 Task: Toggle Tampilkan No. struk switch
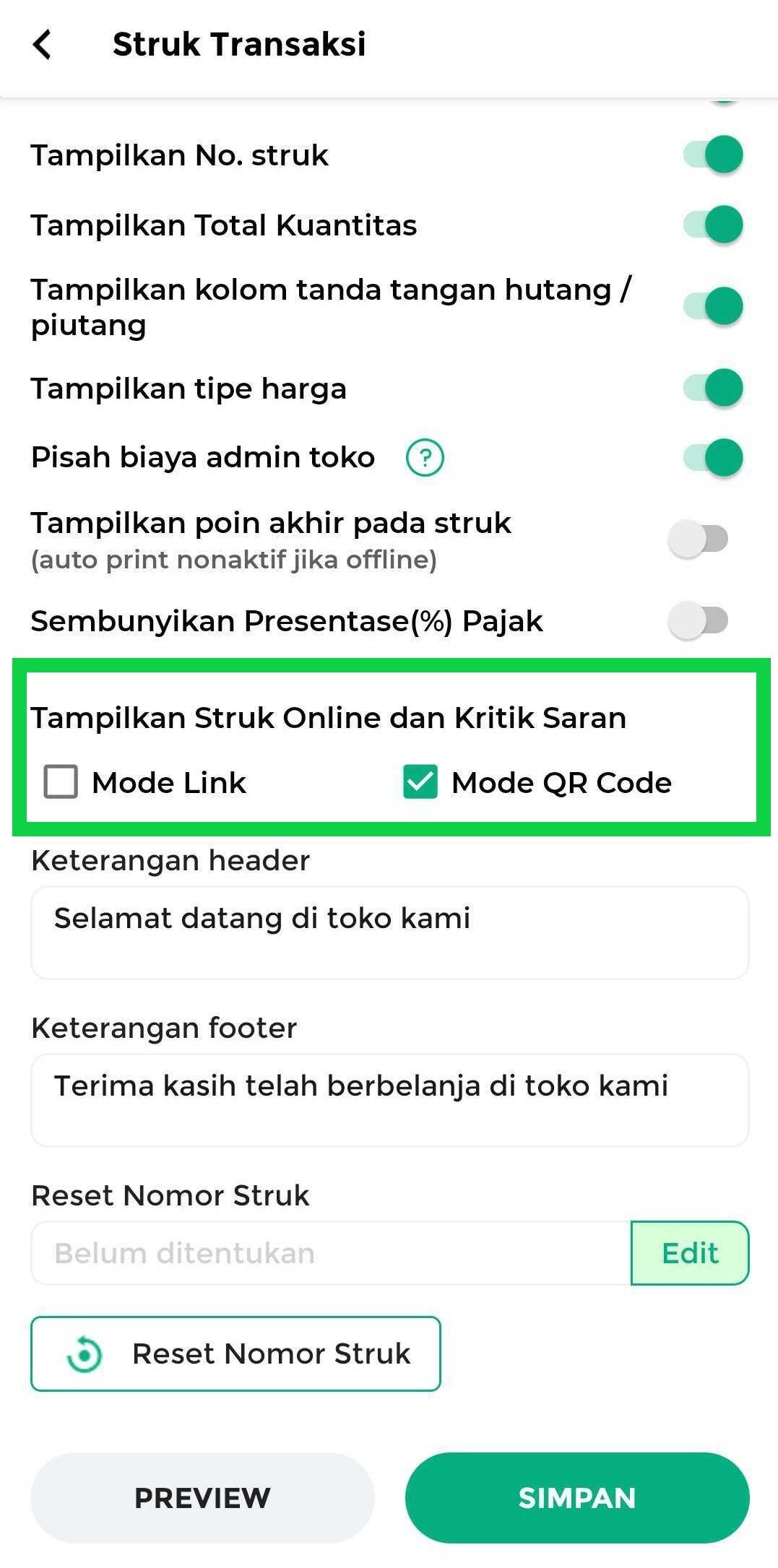[714, 155]
